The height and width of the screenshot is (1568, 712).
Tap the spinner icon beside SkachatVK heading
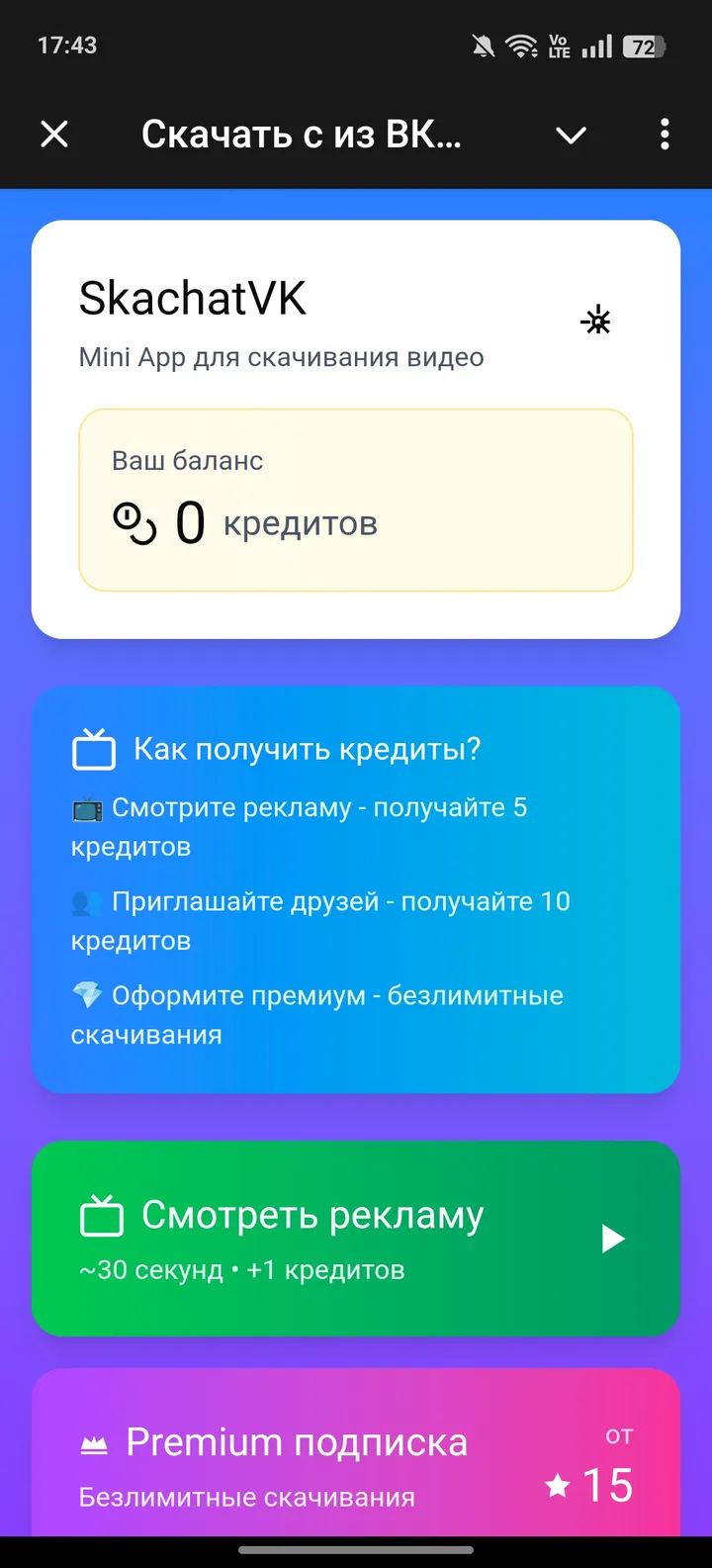(596, 319)
